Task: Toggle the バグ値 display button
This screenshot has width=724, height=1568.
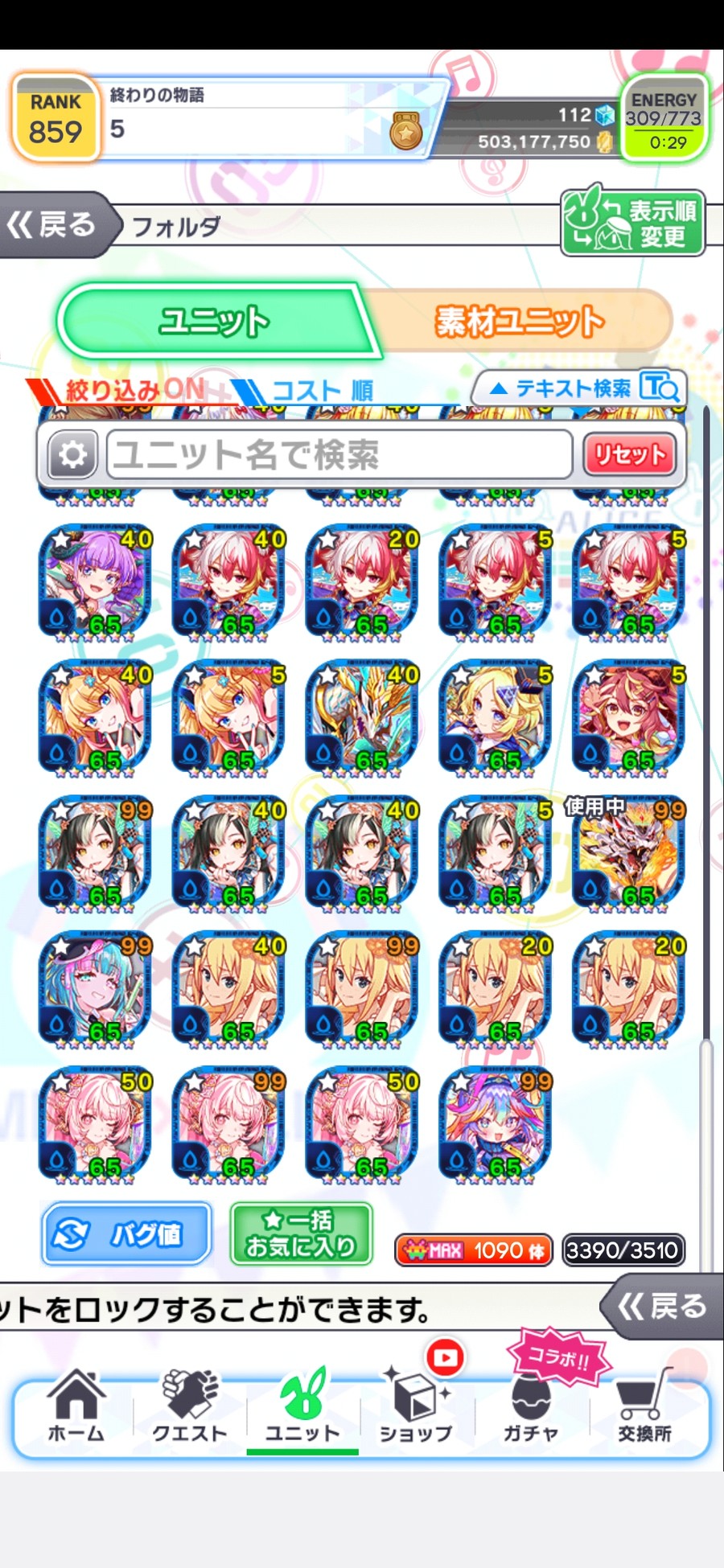Action: [x=127, y=1233]
